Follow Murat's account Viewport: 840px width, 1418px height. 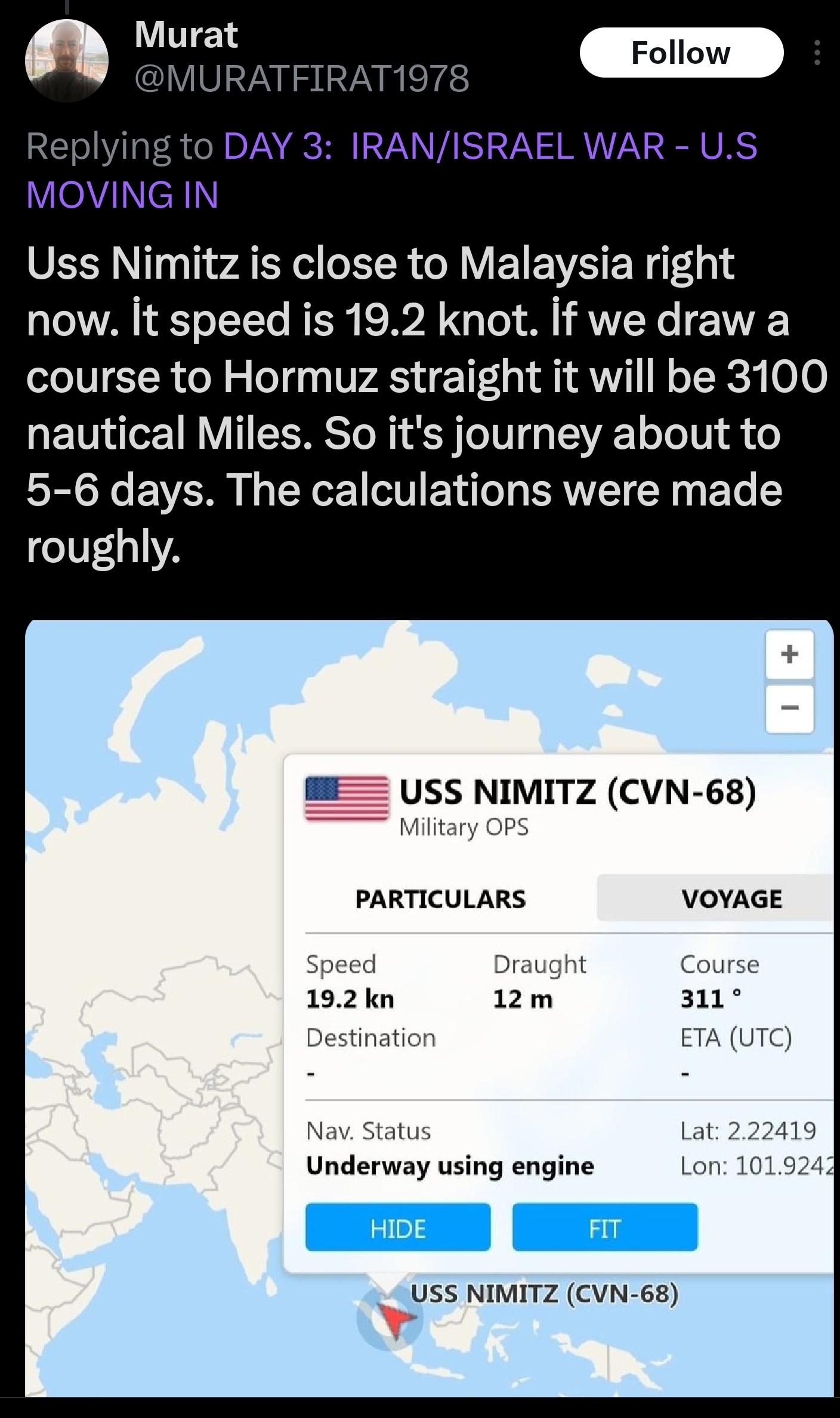click(x=681, y=53)
